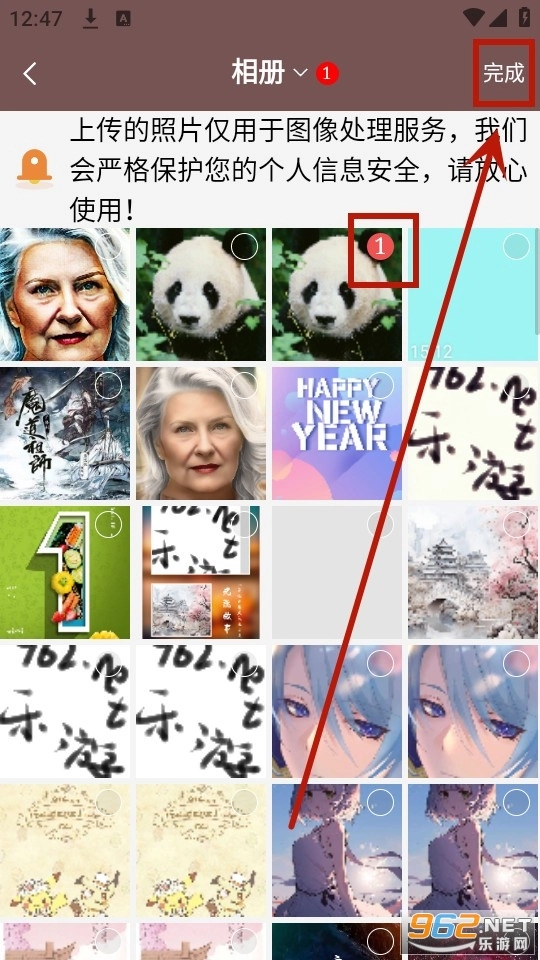Go back with the top-left arrow
The image size is (540, 960).
[x=30, y=73]
